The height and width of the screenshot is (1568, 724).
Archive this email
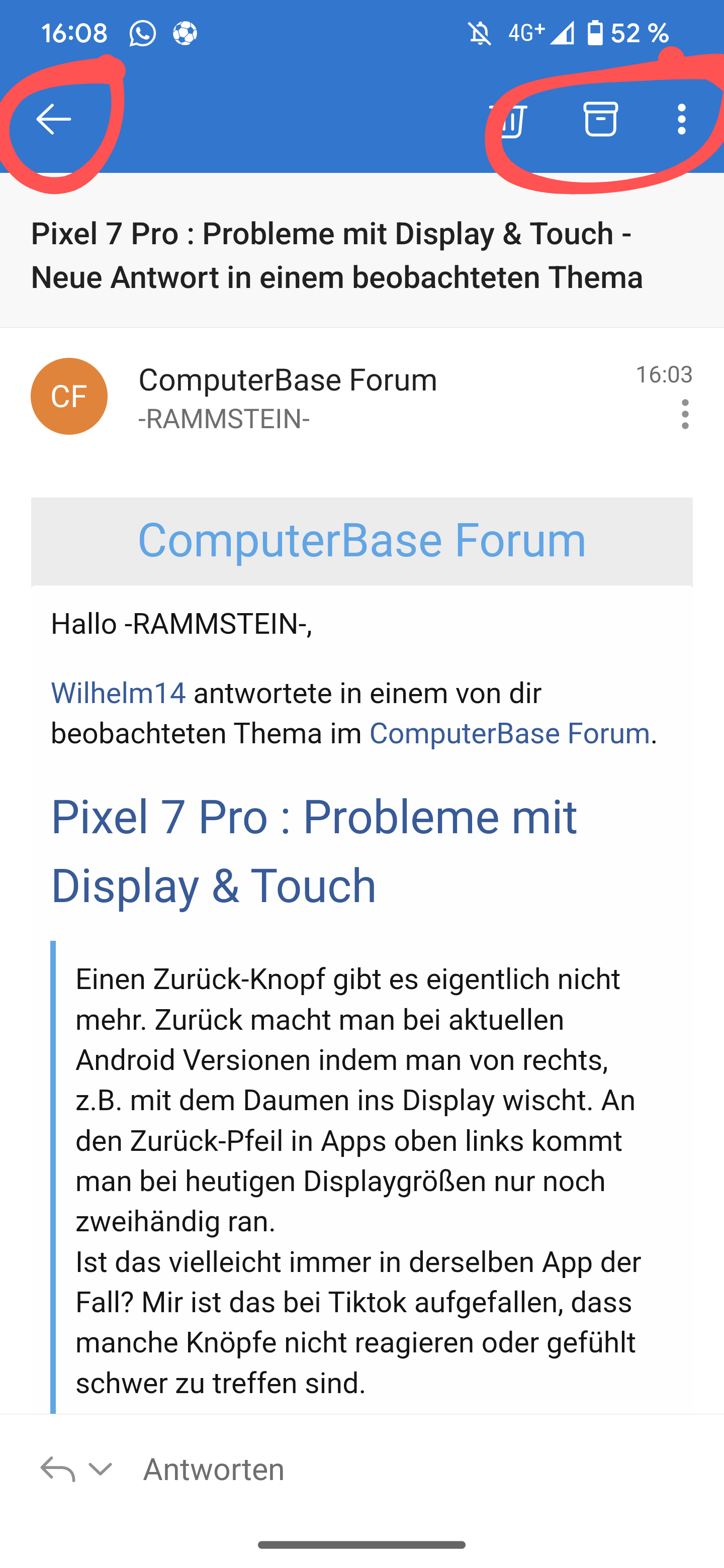point(600,119)
